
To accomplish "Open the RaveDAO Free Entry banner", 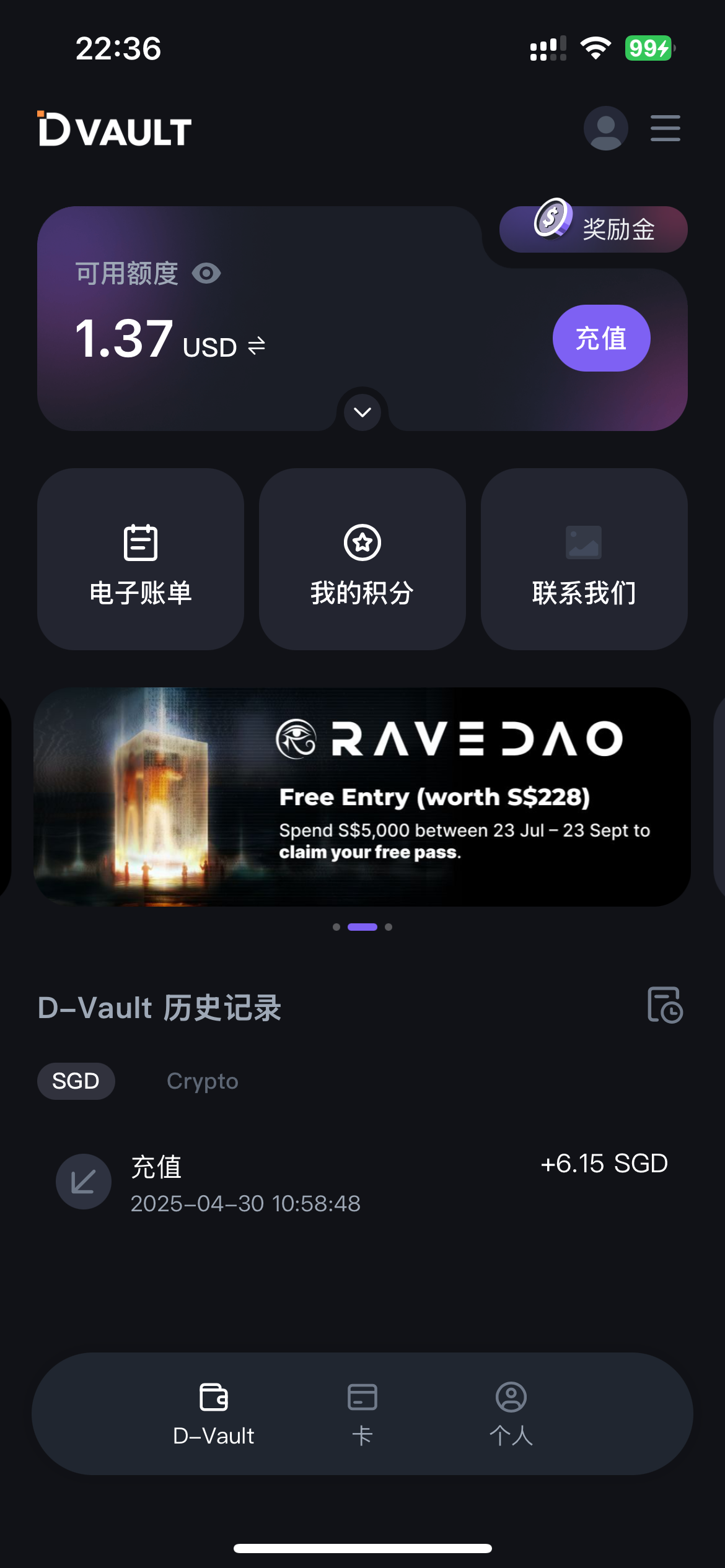I will [362, 796].
